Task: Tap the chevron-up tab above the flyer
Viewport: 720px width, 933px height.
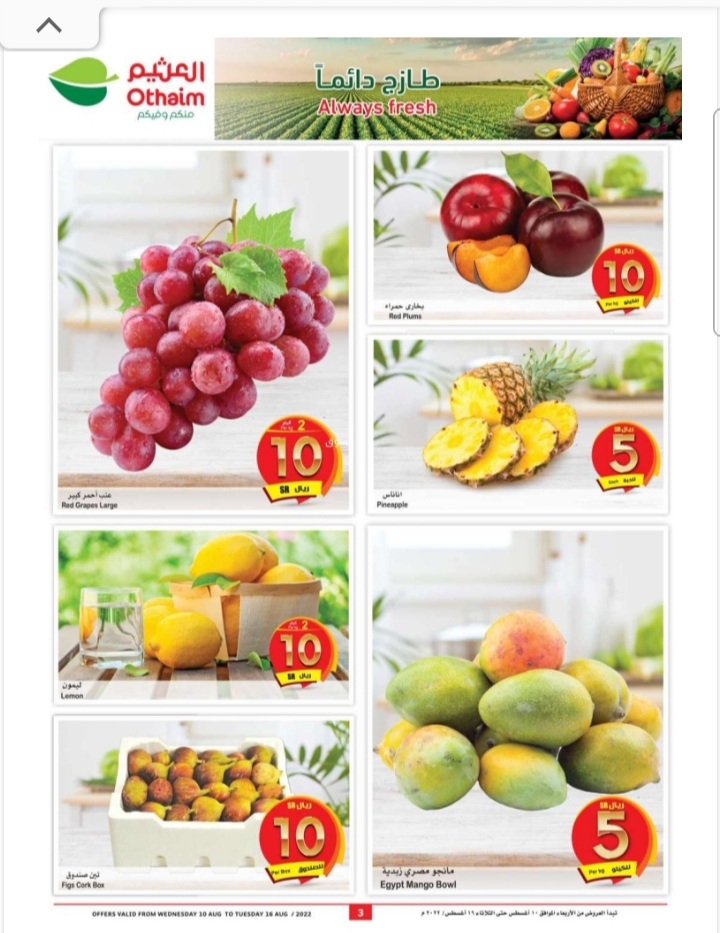Action: (x=49, y=26)
